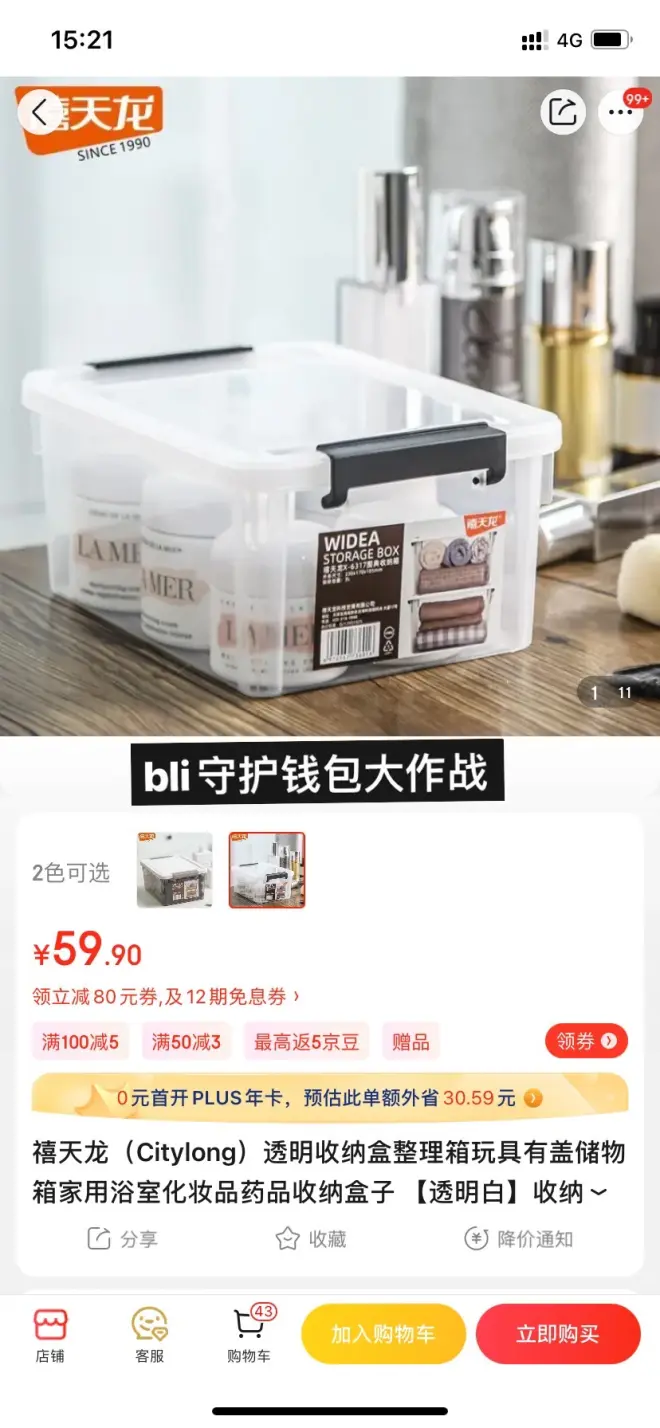Expand the full product title

599,1192
